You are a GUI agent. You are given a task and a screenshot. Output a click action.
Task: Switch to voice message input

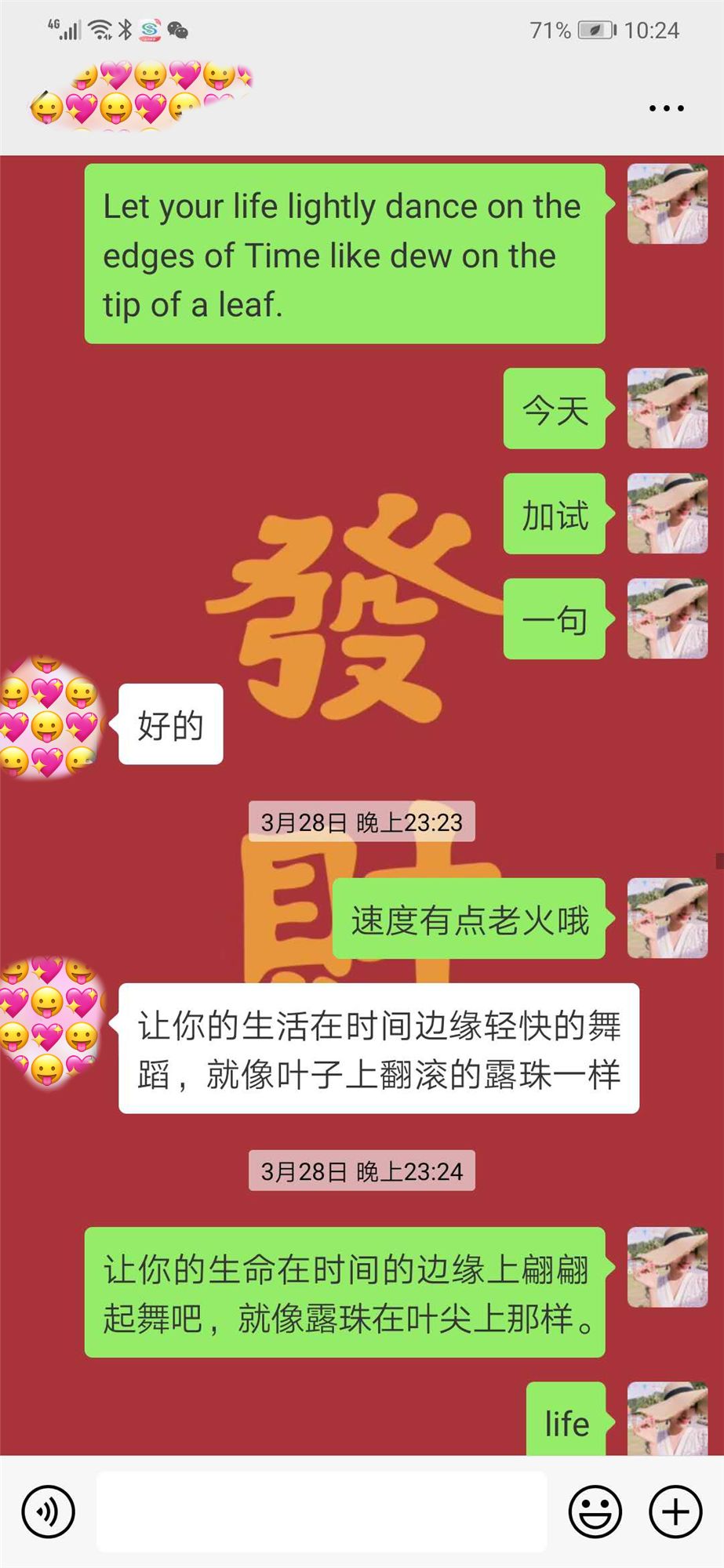coord(49,1512)
